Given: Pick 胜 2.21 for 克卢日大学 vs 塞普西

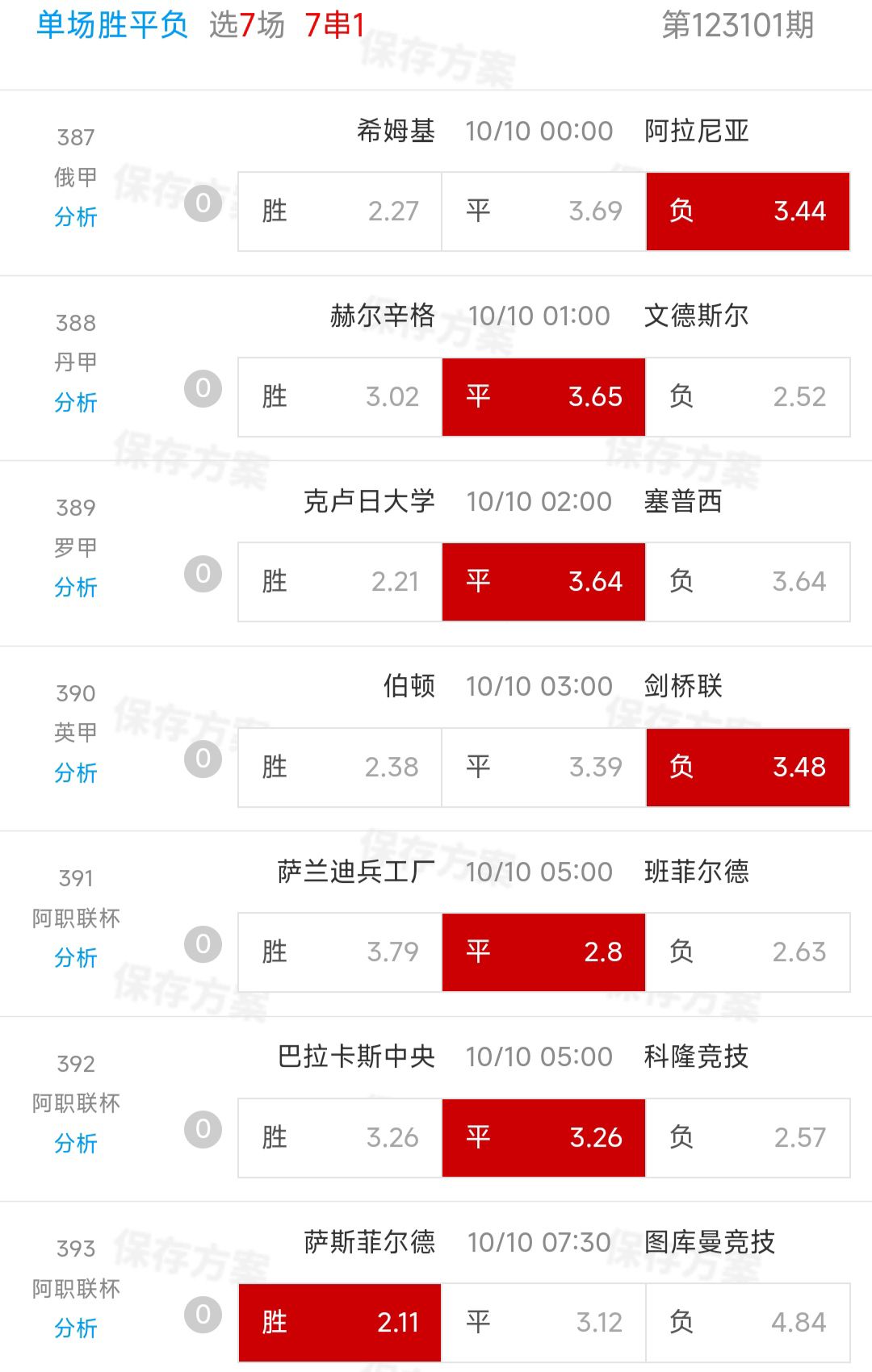Looking at the screenshot, I should pyautogui.click(x=340, y=582).
